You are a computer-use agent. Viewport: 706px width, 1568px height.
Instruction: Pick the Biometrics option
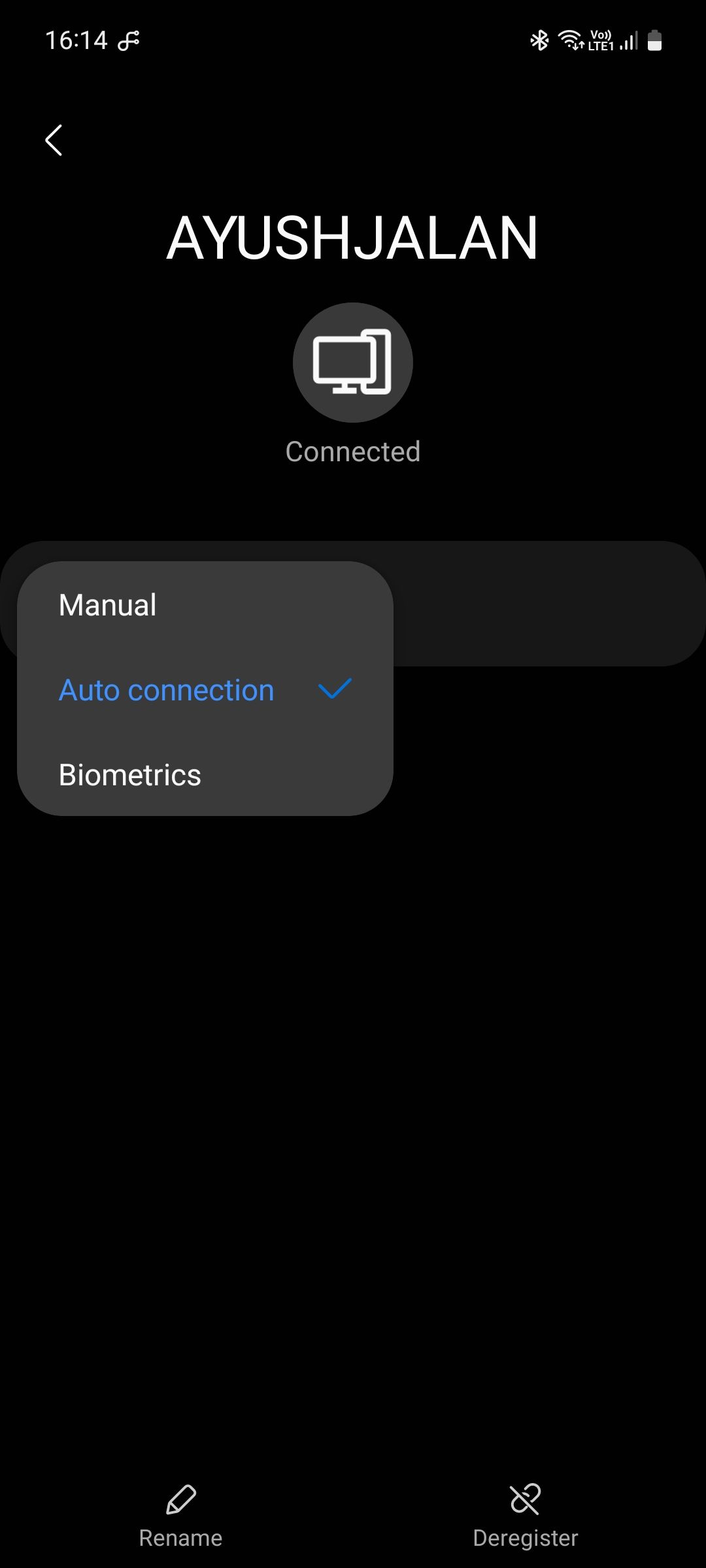130,776
